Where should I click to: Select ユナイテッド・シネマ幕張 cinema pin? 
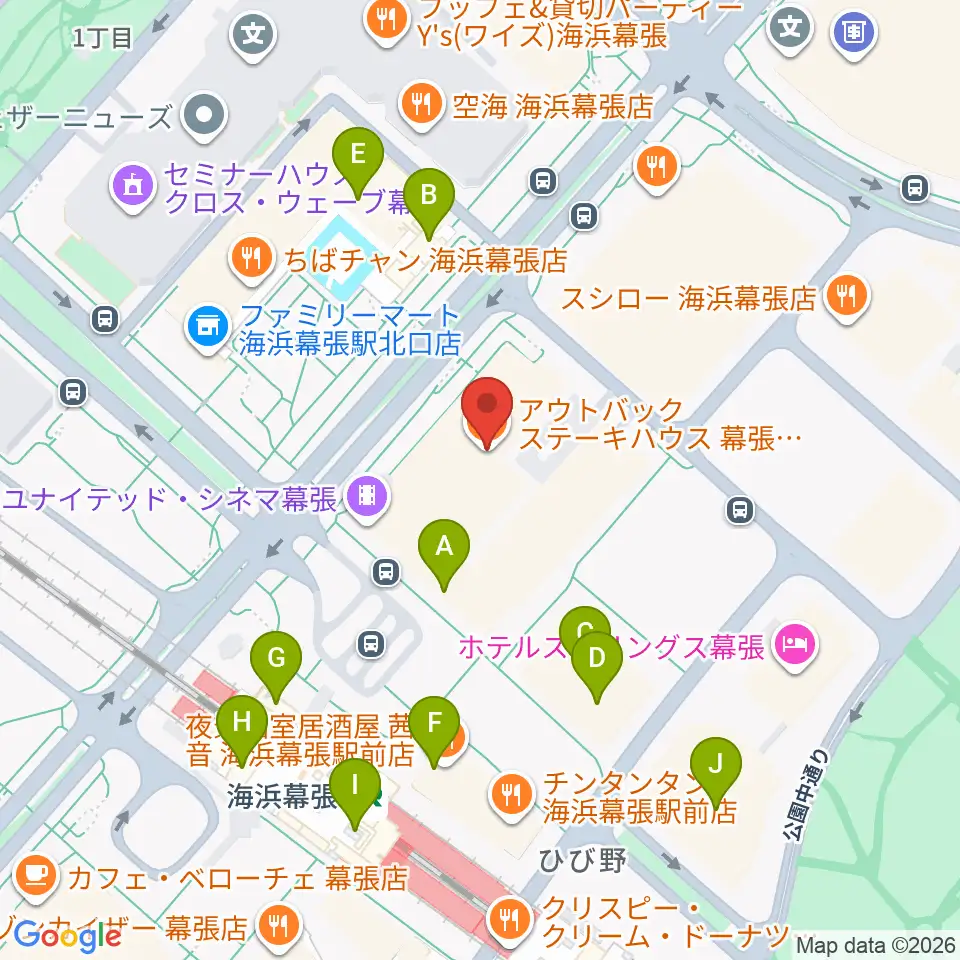(x=367, y=499)
